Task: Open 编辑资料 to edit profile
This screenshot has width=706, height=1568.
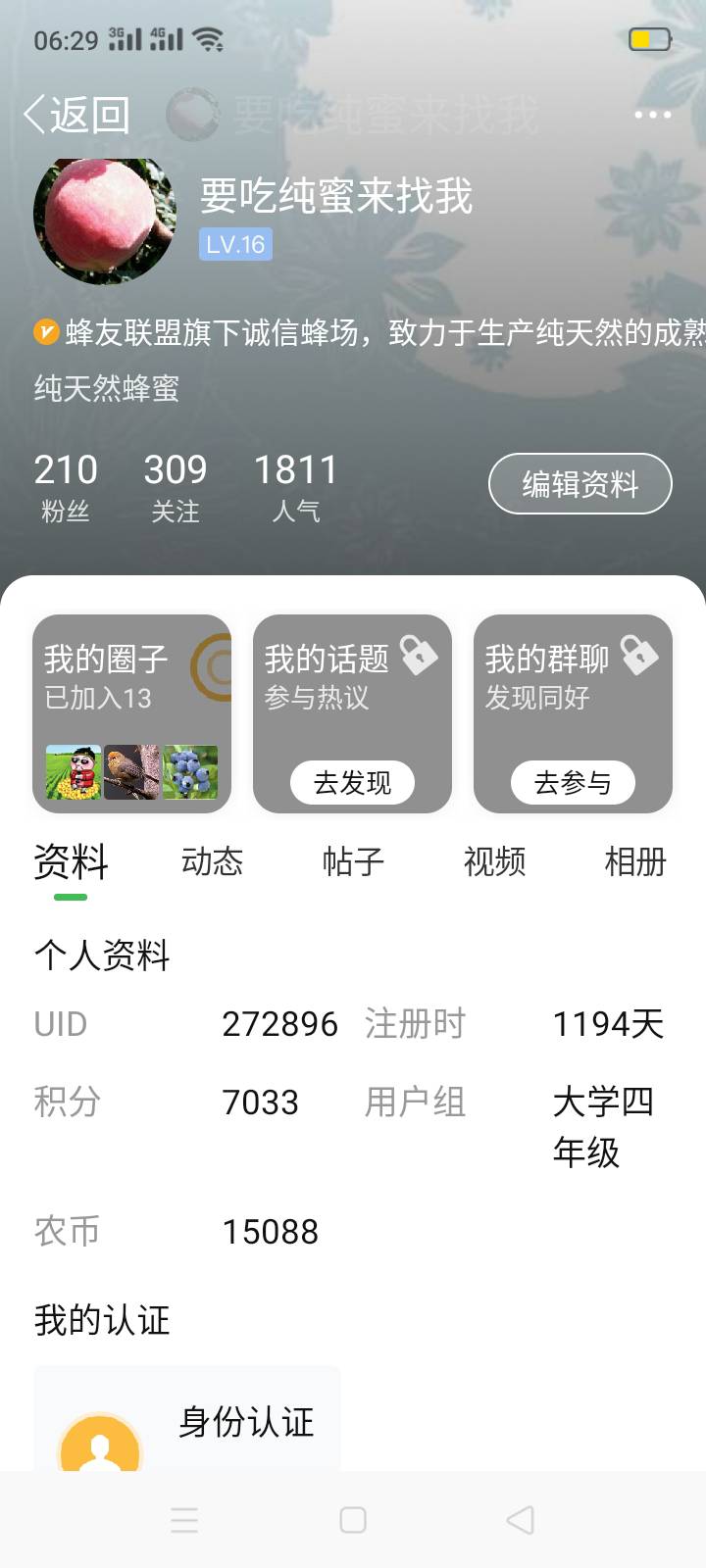Action: coord(580,484)
